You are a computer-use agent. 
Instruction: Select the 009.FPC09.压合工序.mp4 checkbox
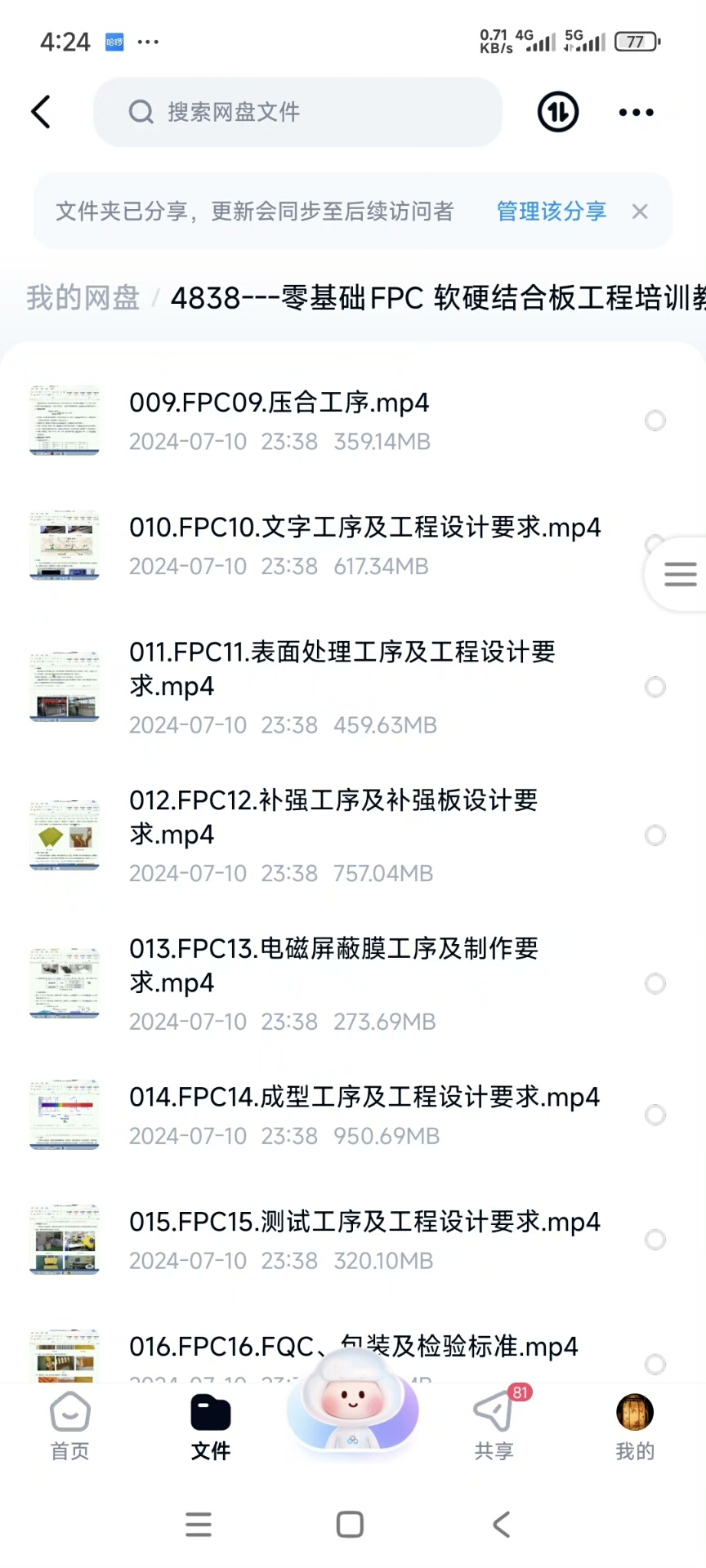[x=655, y=421]
